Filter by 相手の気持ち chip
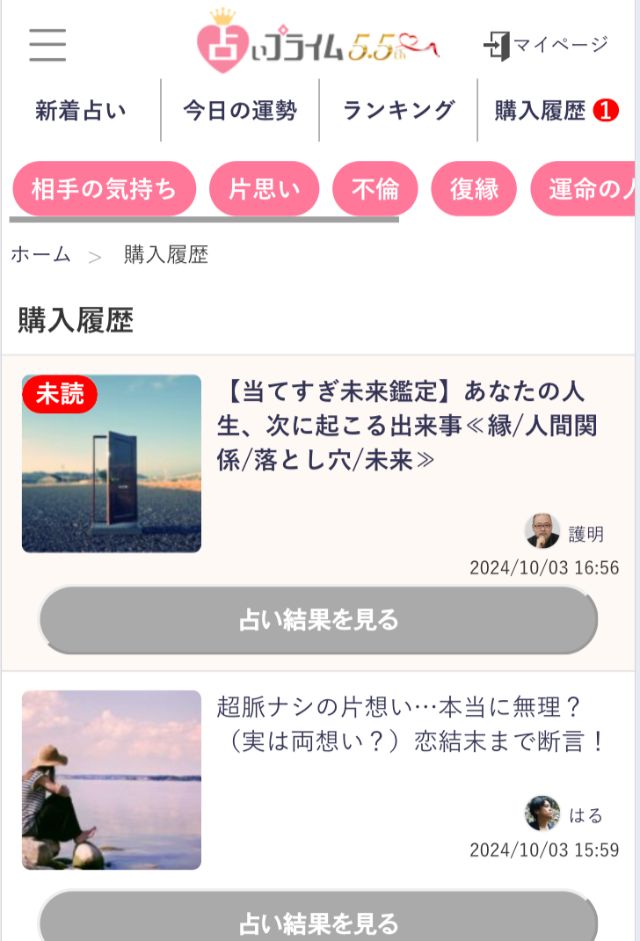 point(103,189)
